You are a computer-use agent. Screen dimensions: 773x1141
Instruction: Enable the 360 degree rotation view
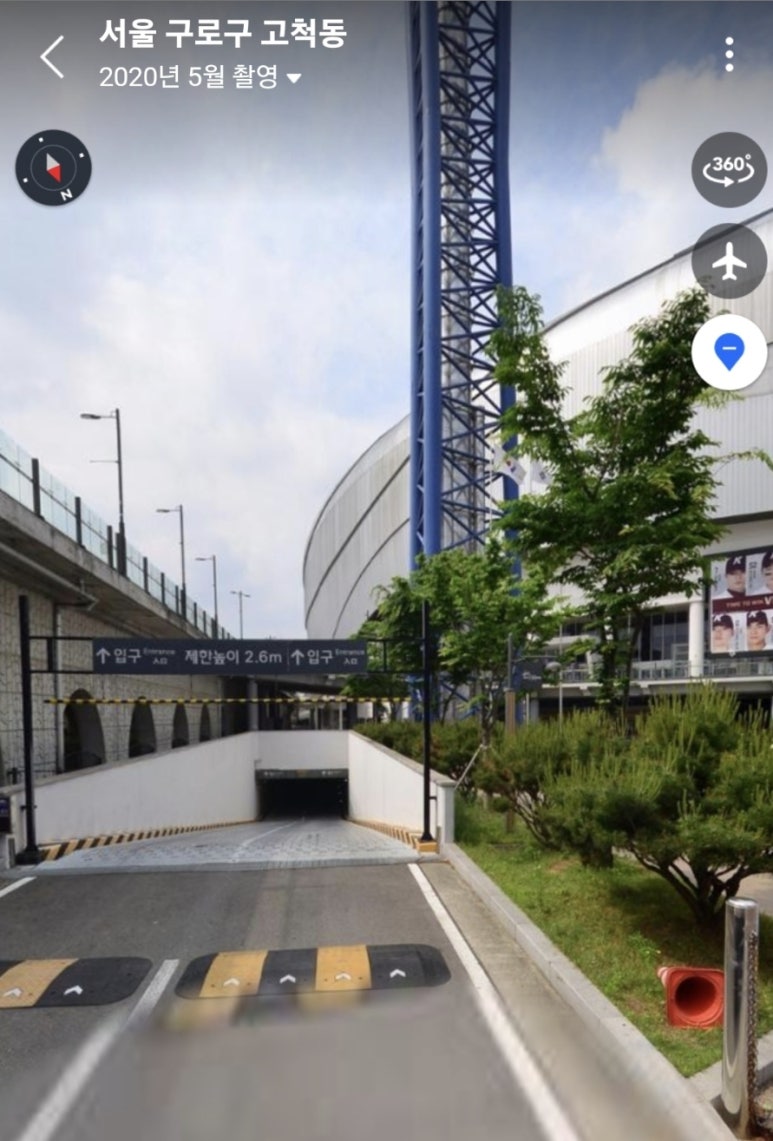[x=729, y=169]
